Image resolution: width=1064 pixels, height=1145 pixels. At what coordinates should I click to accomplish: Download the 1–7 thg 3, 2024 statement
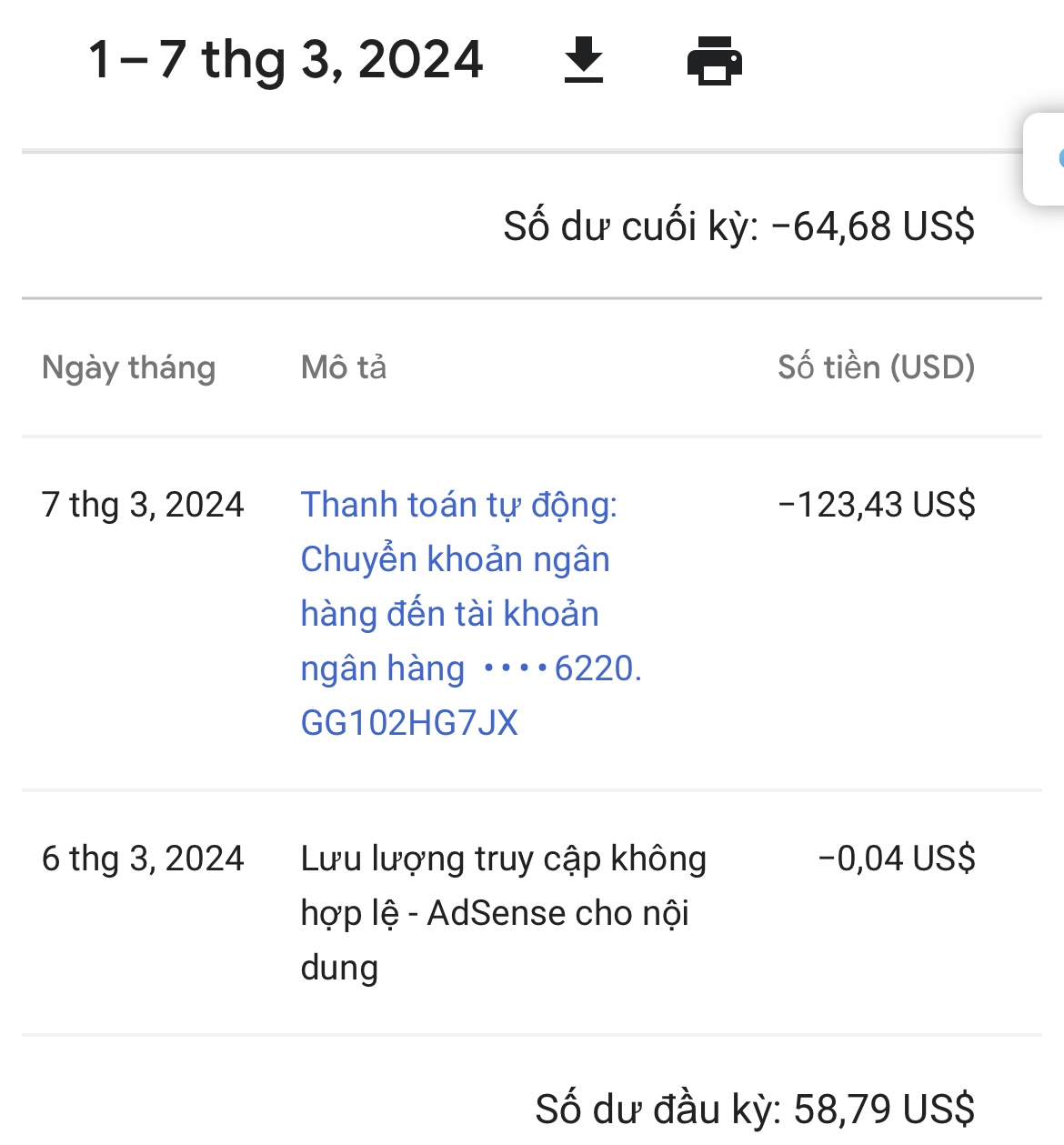[x=584, y=61]
